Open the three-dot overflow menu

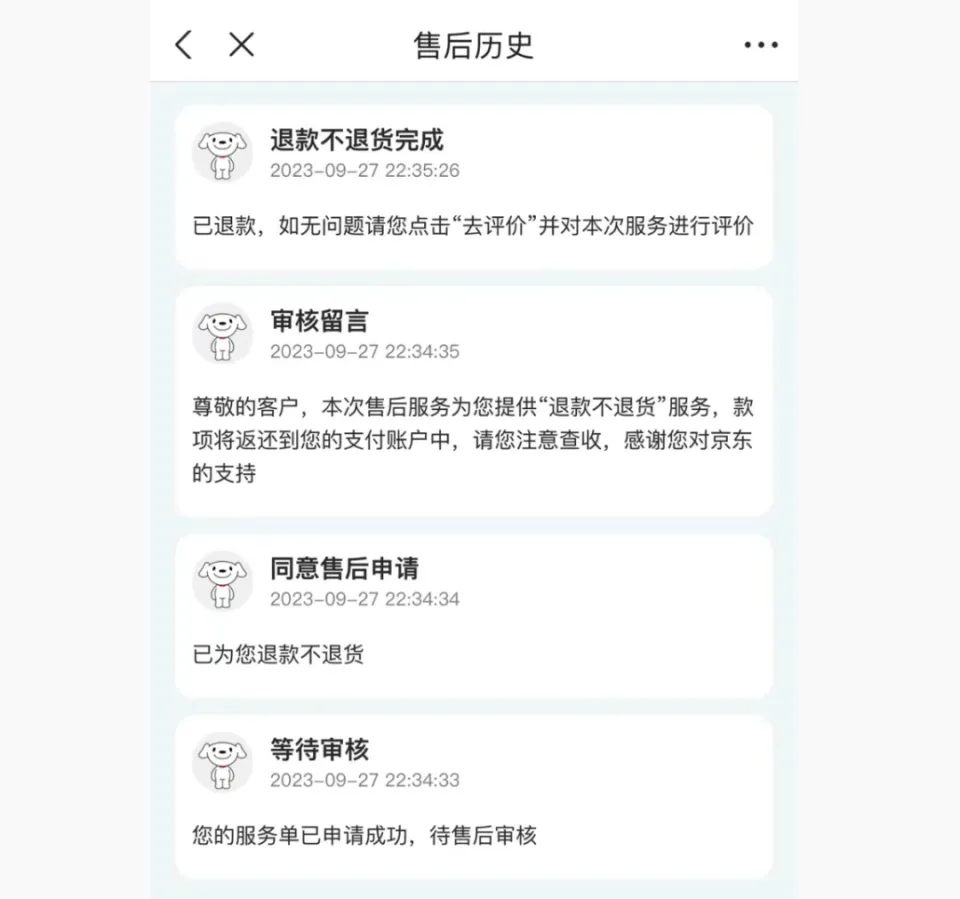pyautogui.click(x=760, y=45)
